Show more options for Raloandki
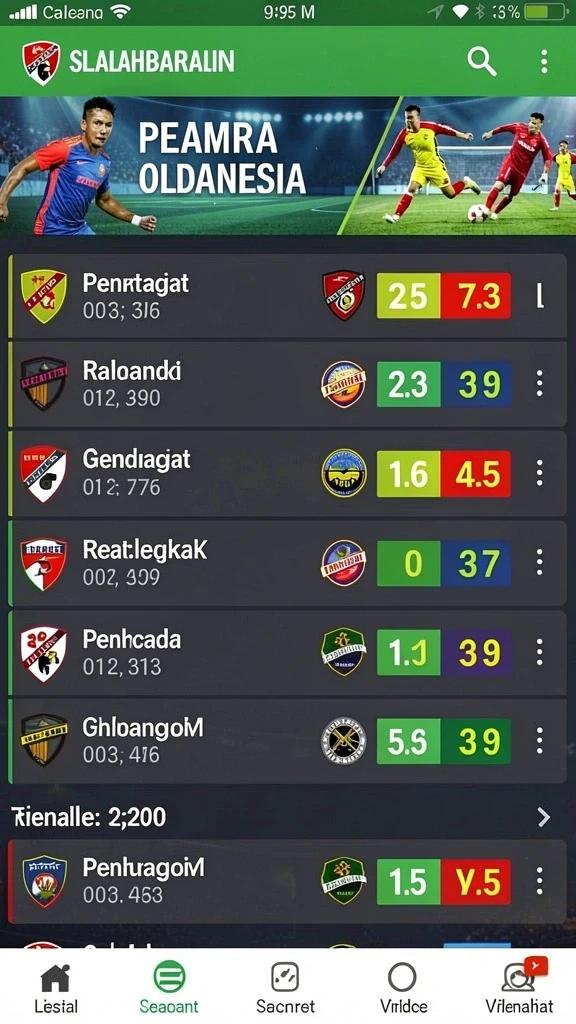This screenshot has height=1024, width=576. pyautogui.click(x=539, y=384)
